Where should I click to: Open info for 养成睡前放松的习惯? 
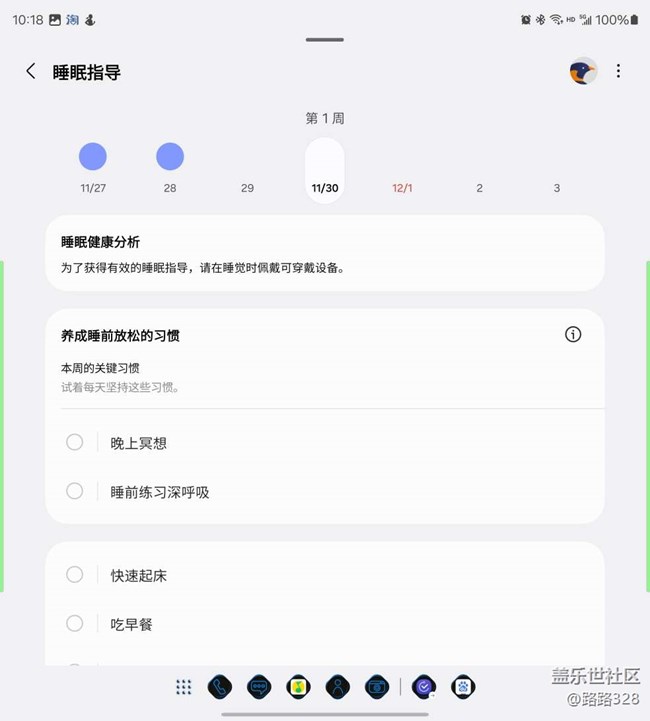(573, 335)
